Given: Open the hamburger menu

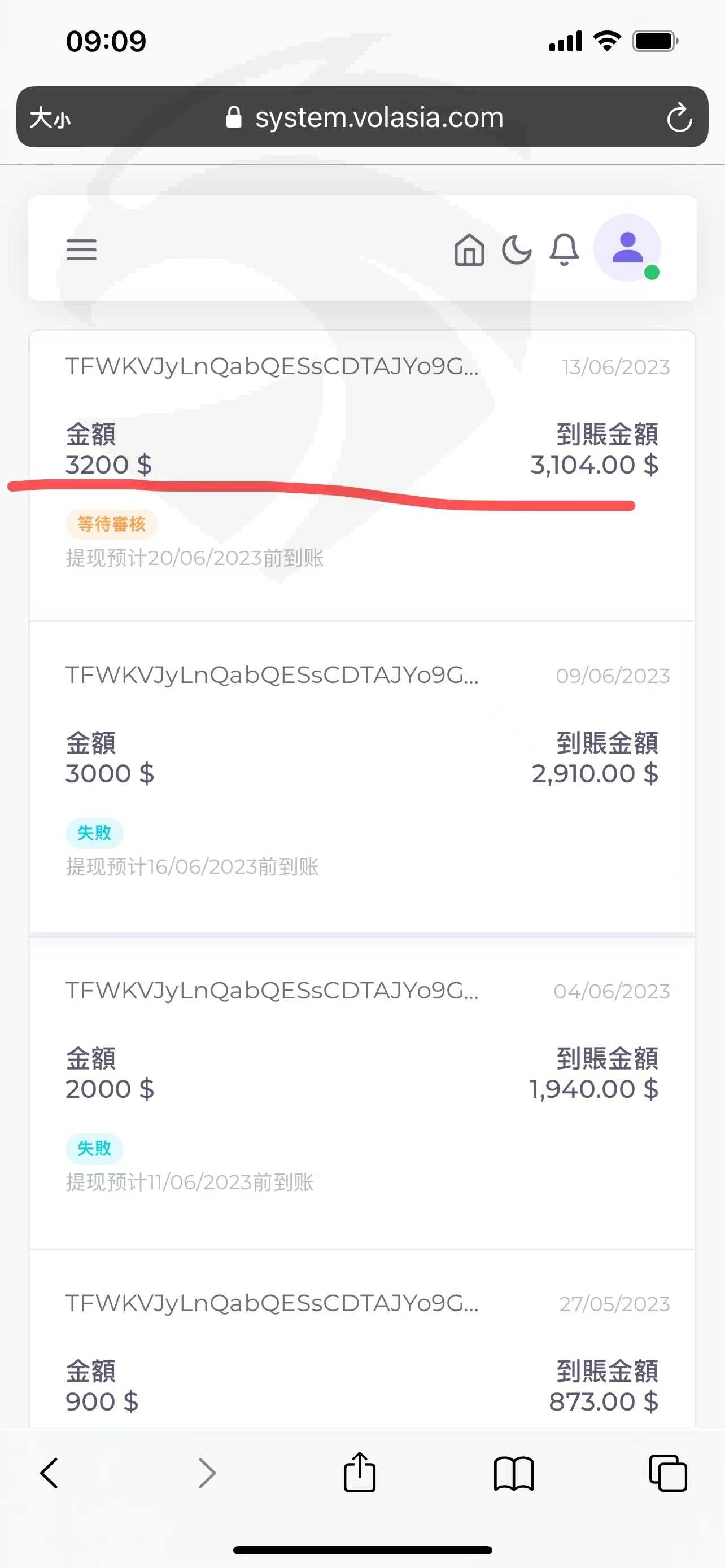Looking at the screenshot, I should pyautogui.click(x=81, y=249).
